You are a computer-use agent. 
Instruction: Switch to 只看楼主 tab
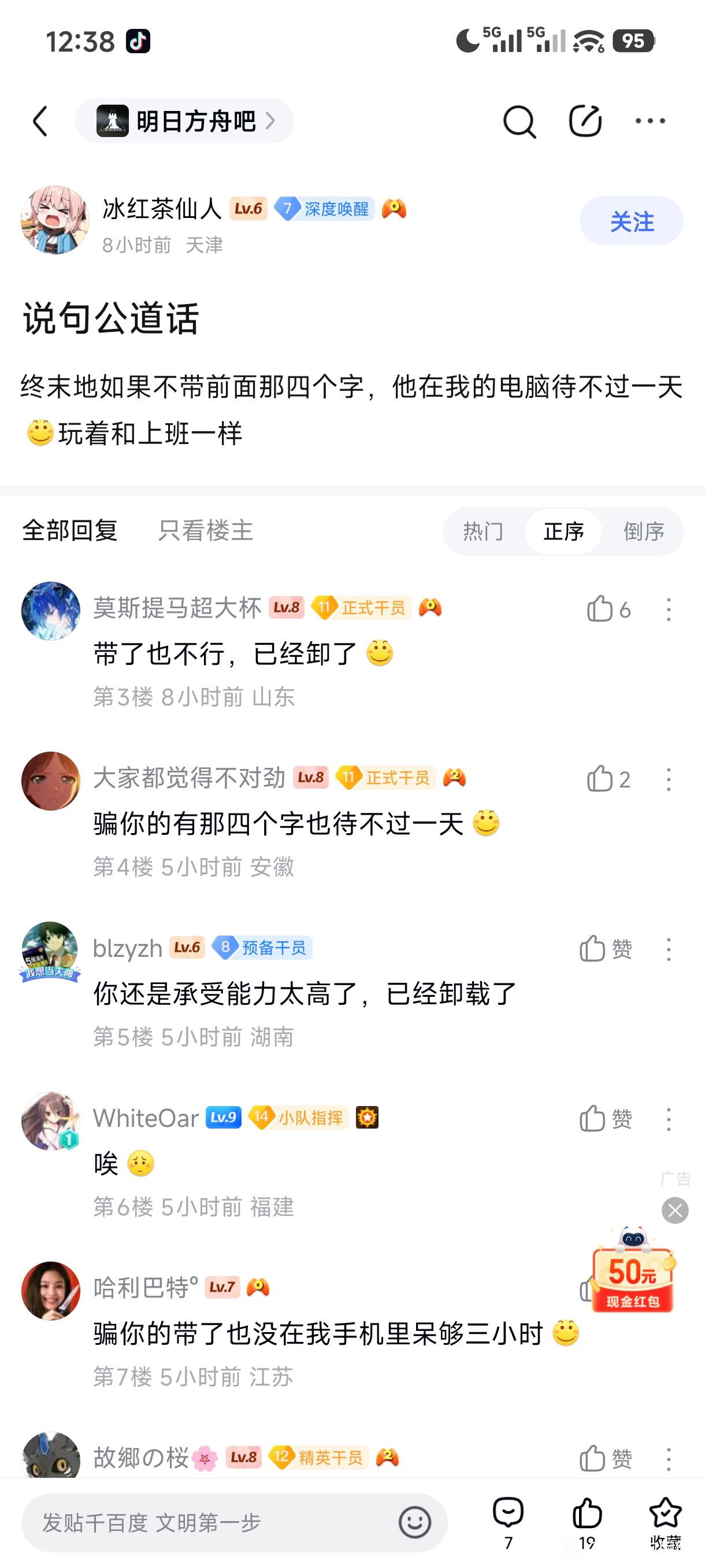click(205, 531)
